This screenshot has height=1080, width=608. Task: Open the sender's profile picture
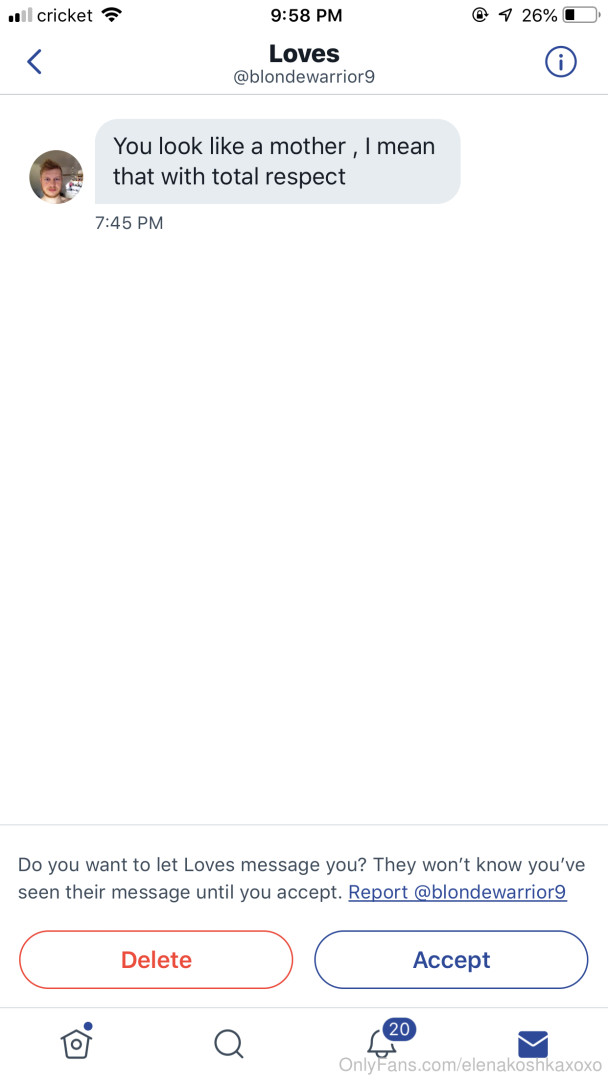click(x=56, y=177)
